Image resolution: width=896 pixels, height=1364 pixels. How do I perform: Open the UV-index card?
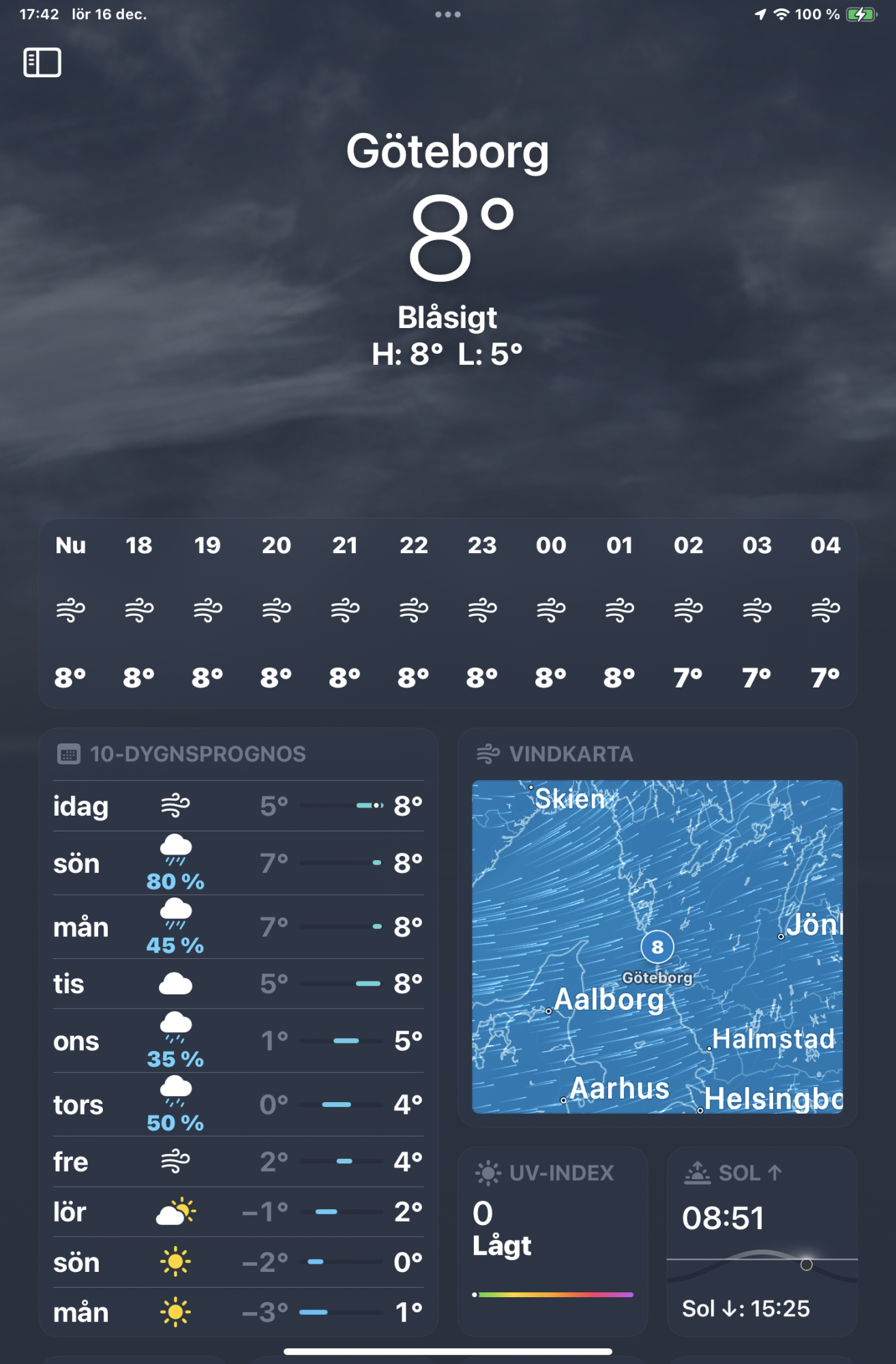coord(552,1241)
